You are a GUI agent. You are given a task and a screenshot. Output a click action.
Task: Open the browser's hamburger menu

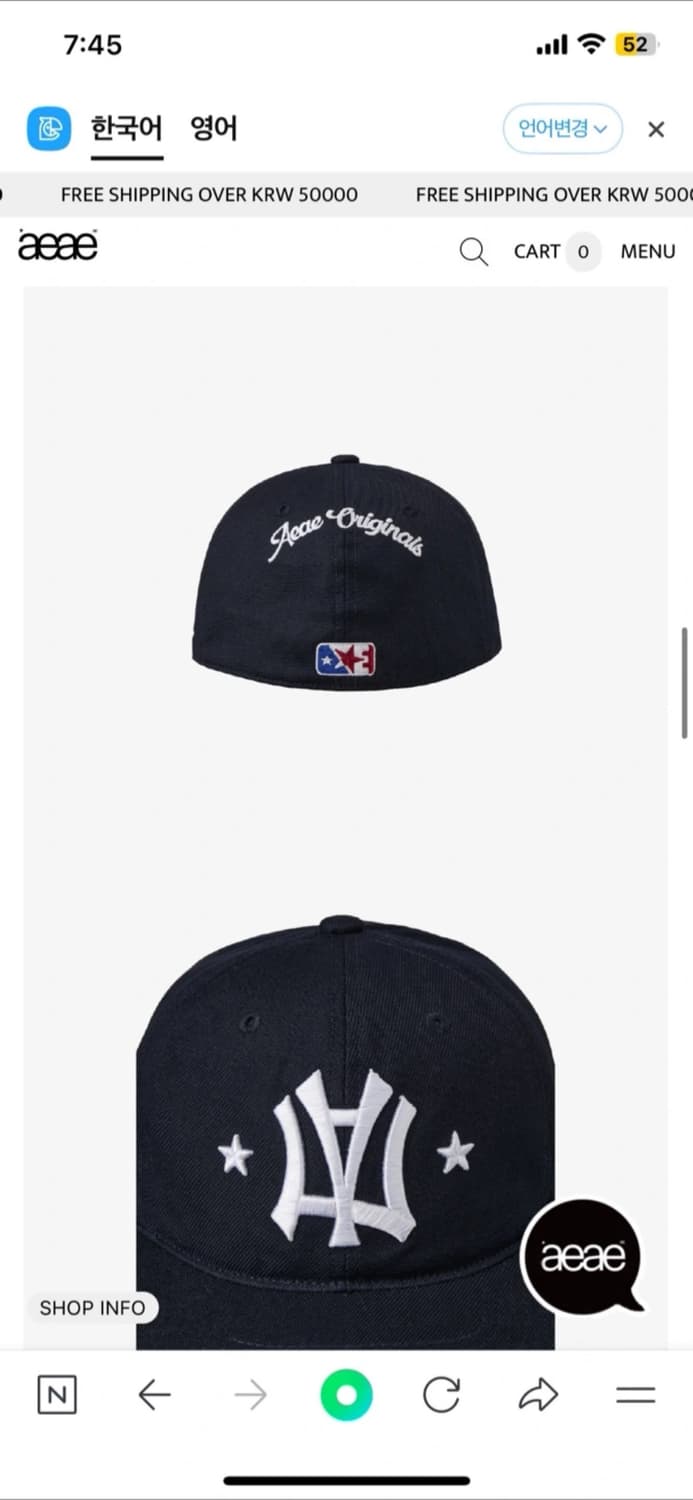coord(635,1395)
